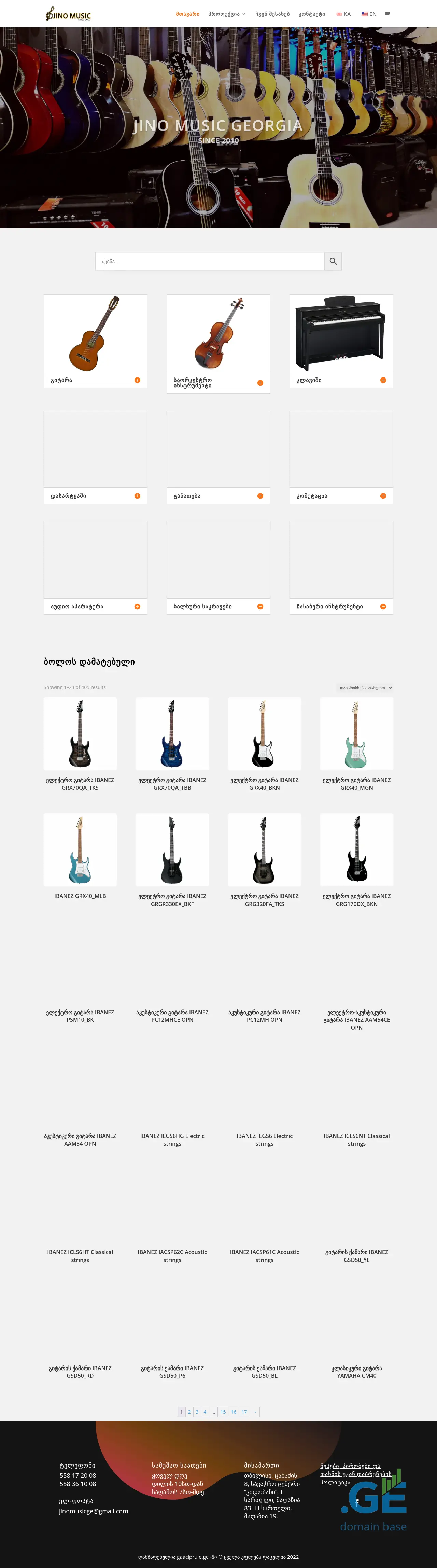Open the მთავარი navigation link
Viewport: 437px width, 1568px height.
pyautogui.click(x=187, y=14)
